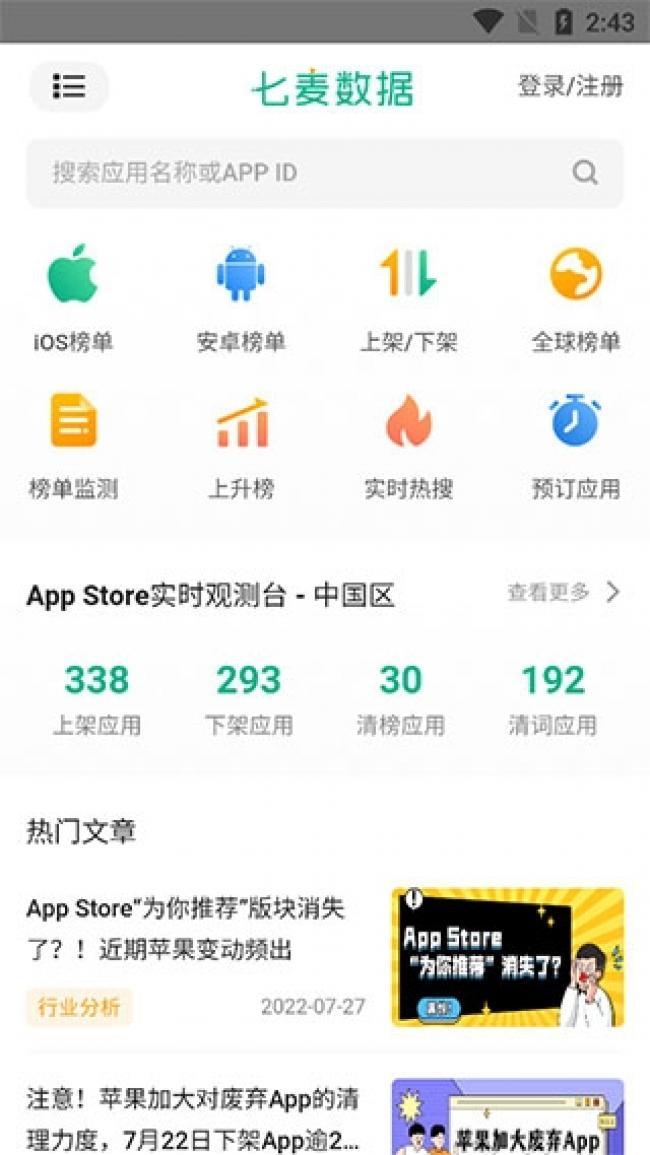Image resolution: width=650 pixels, height=1155 pixels.
Task: Tap 查看更多 for App Store observatory
Action: pyautogui.click(x=563, y=593)
